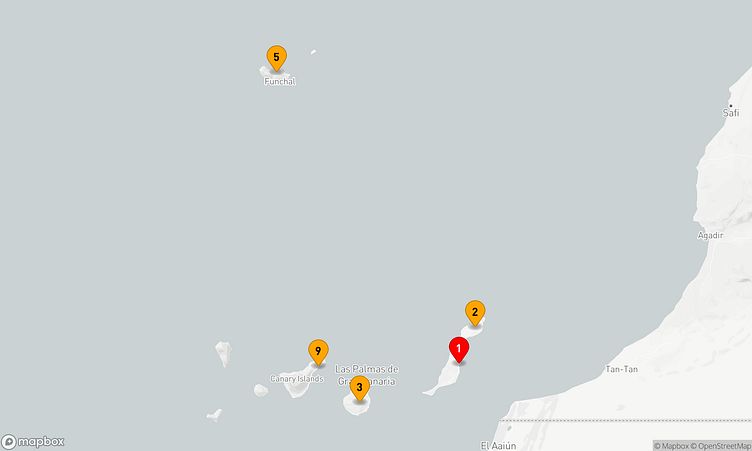Image resolution: width=752 pixels, height=451 pixels.
Task: Open the marker numbered 5 at Funchal
Action: click(277, 57)
